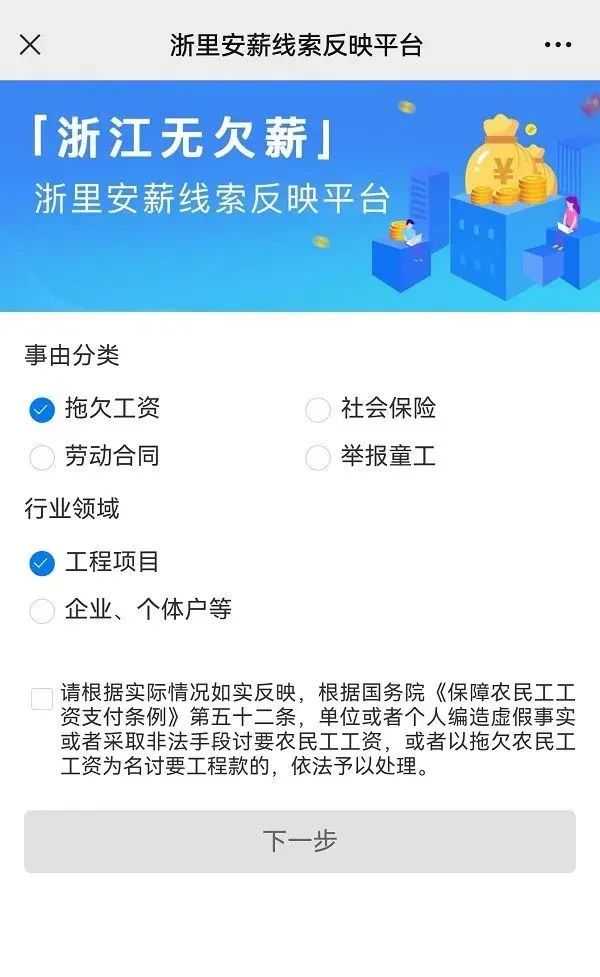The image size is (600, 977).
Task: Pick 举报童工 as the reason
Action: coord(318,458)
